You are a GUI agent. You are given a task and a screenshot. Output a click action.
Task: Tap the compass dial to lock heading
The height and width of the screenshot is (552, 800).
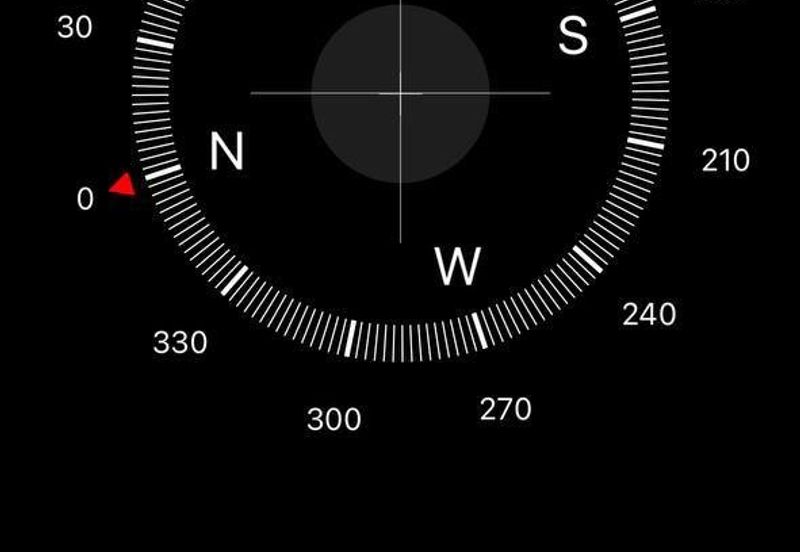400,93
